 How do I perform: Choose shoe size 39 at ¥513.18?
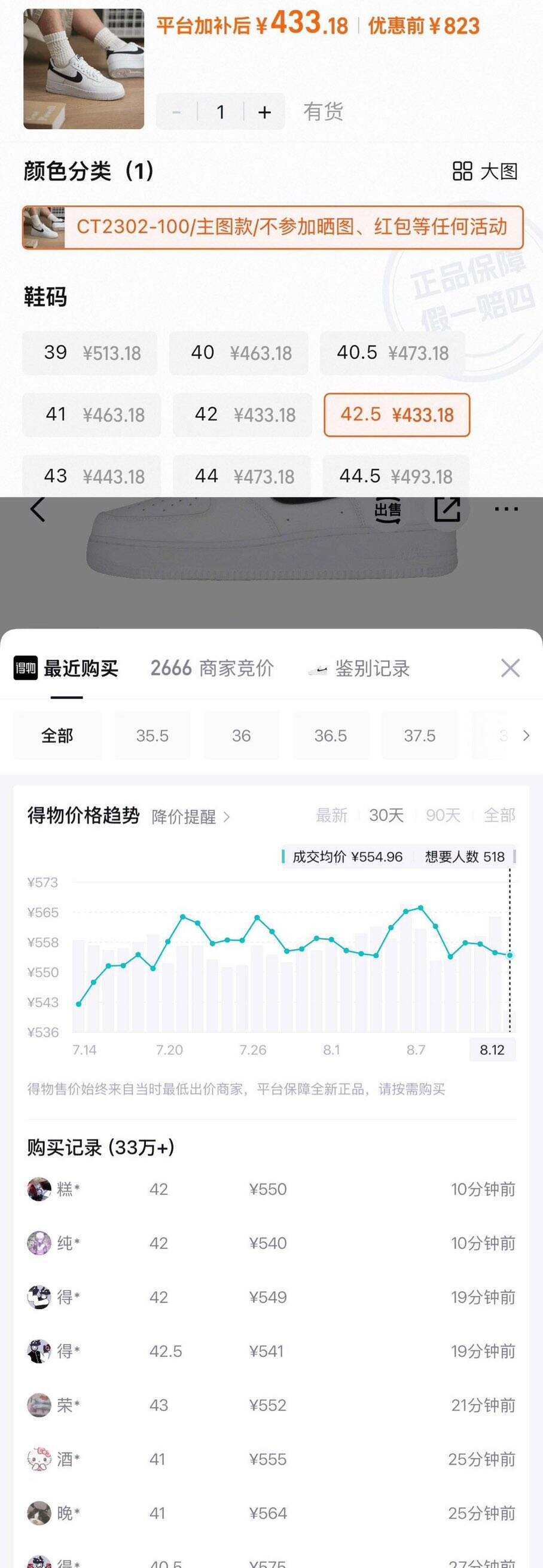coord(90,353)
